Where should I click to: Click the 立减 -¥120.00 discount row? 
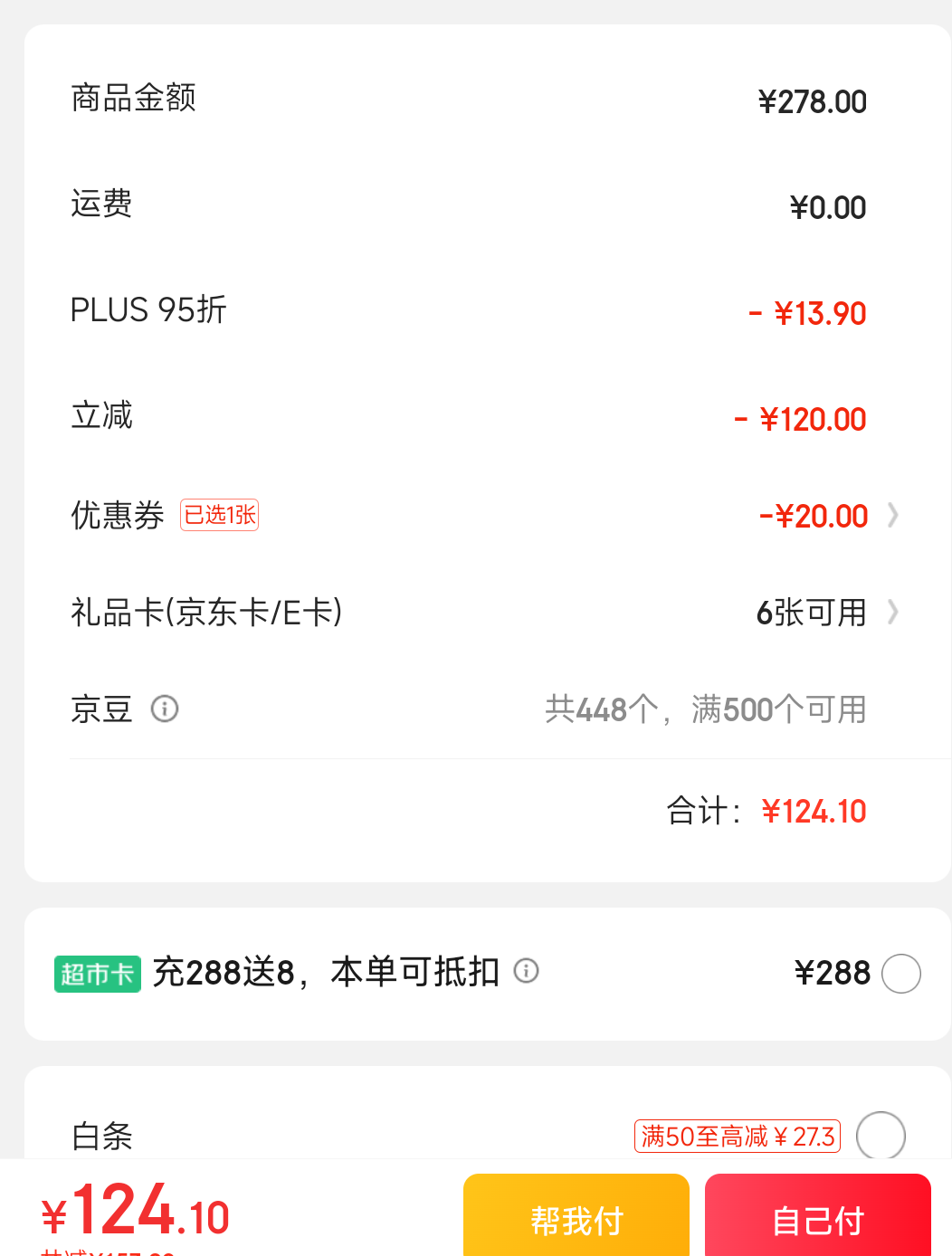pyautogui.click(x=102, y=416)
